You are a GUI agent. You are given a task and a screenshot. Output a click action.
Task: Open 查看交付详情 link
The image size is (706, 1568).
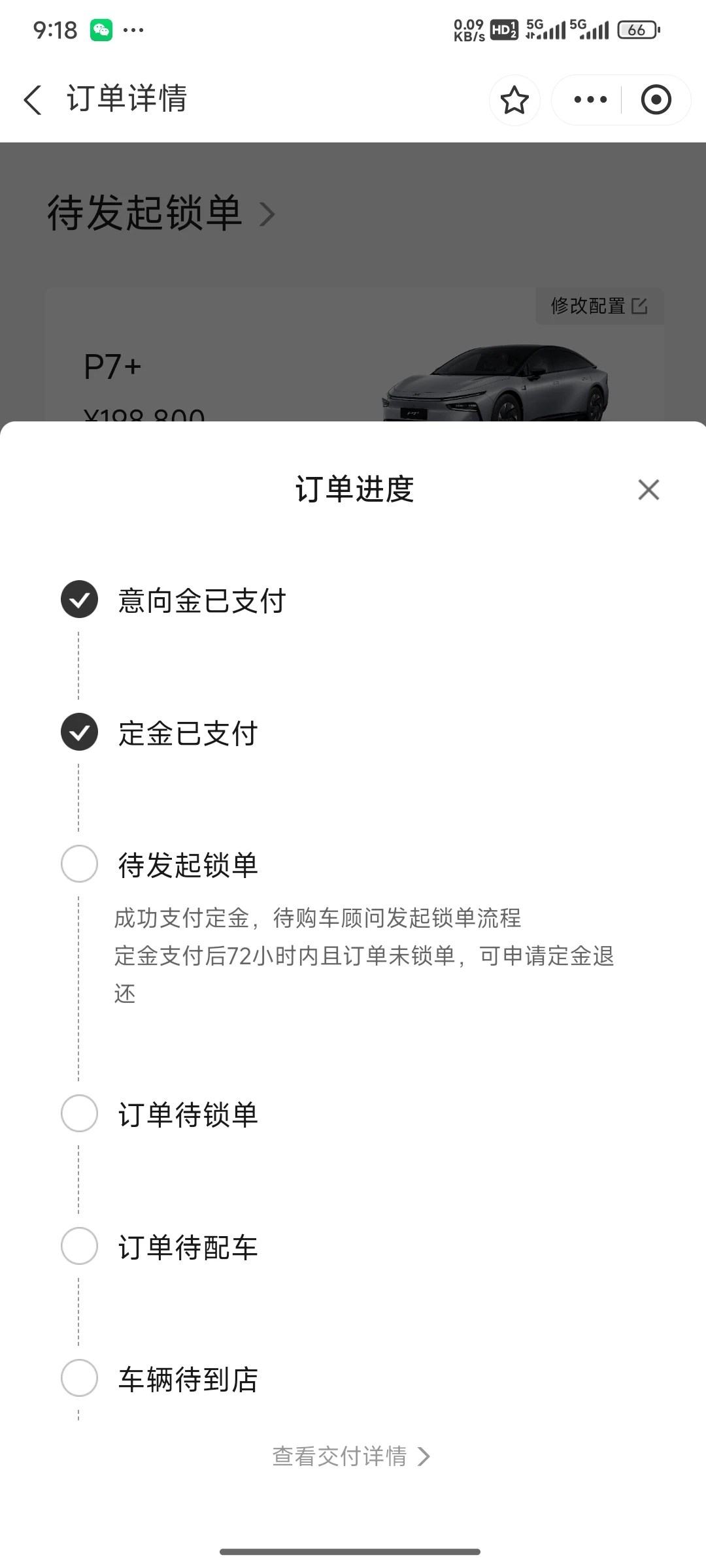click(x=351, y=1456)
